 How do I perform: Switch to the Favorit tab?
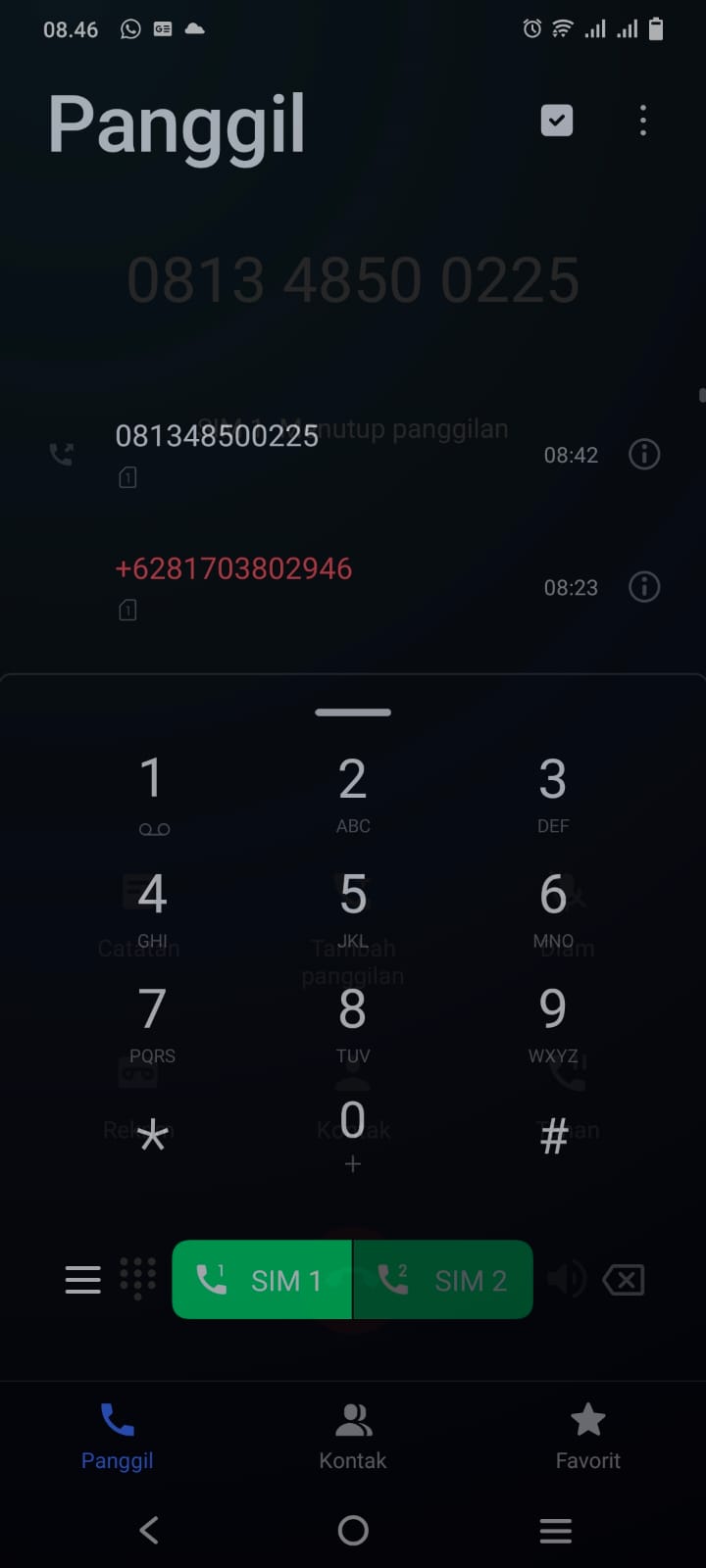(587, 1436)
